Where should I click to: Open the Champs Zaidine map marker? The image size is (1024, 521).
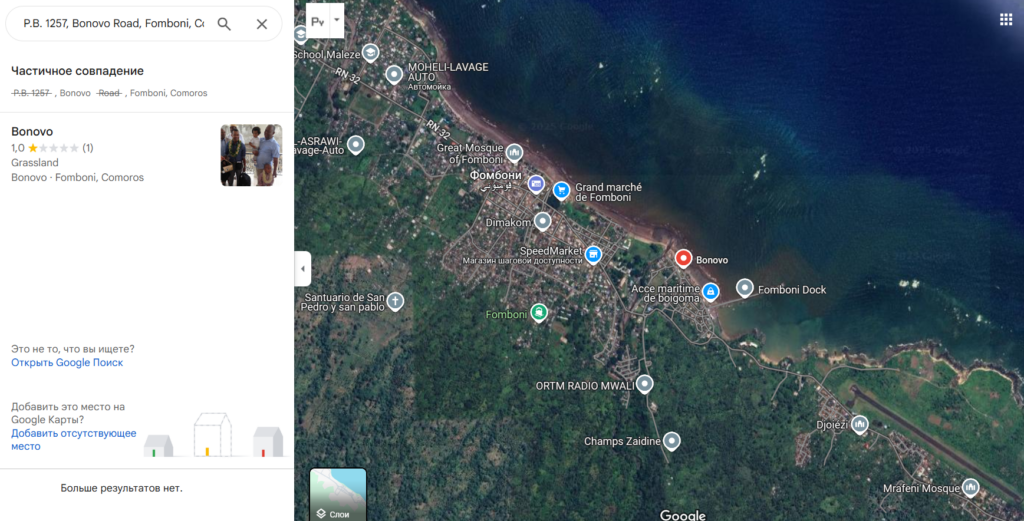pyautogui.click(x=672, y=440)
